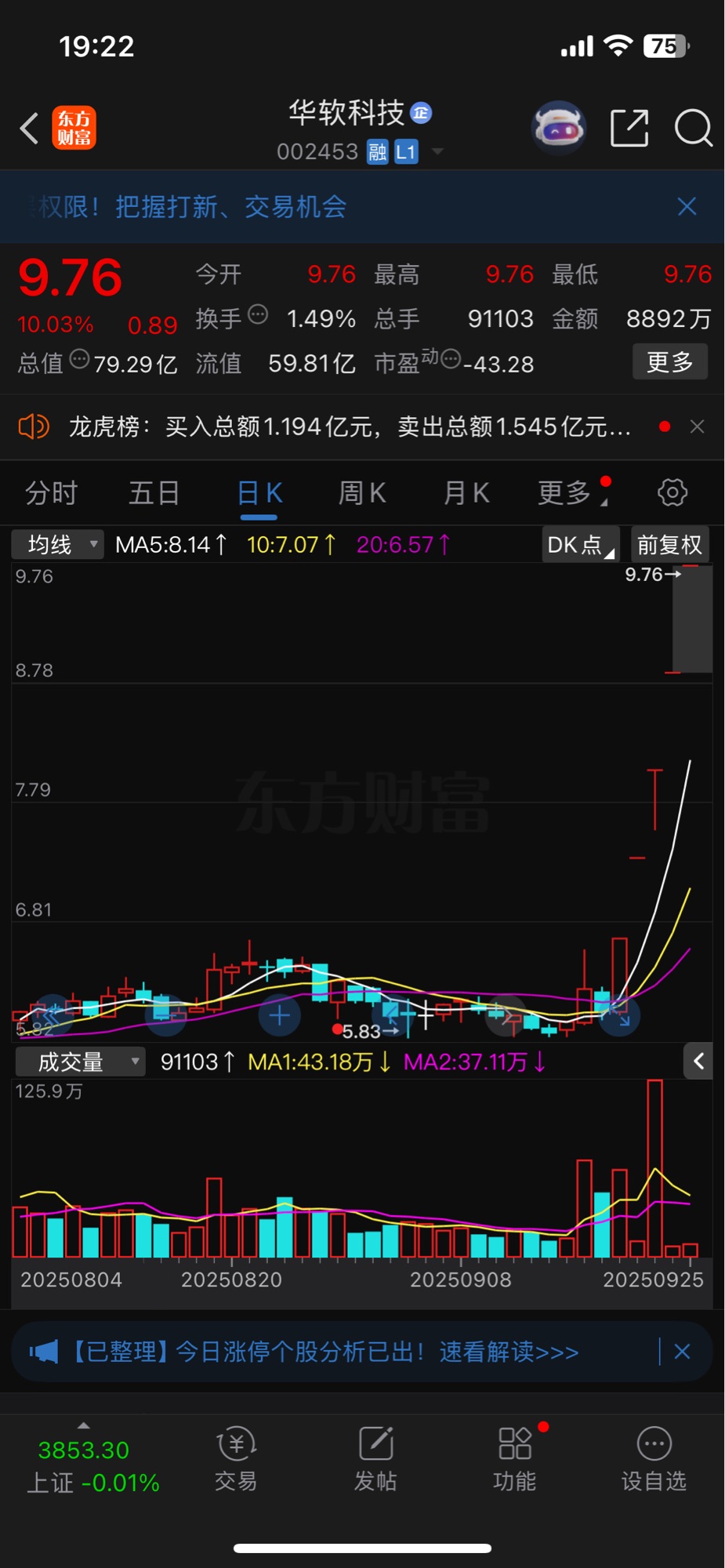Switch to the 五日 chart tab
The width and height of the screenshot is (725, 1568).
[x=154, y=493]
